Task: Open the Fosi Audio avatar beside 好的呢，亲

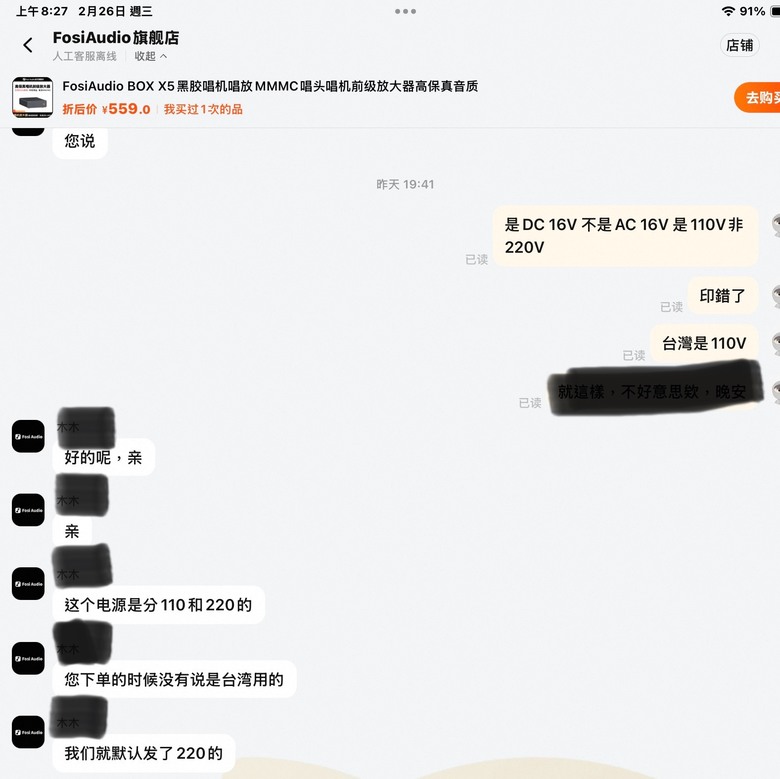Action: click(x=28, y=436)
